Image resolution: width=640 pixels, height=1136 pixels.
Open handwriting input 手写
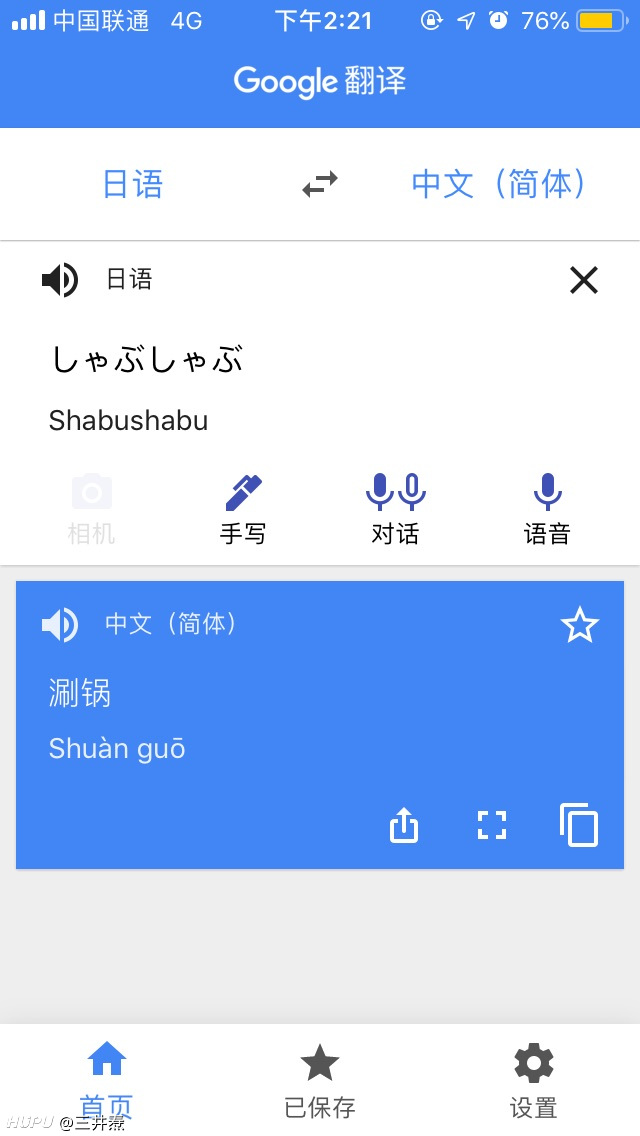243,510
